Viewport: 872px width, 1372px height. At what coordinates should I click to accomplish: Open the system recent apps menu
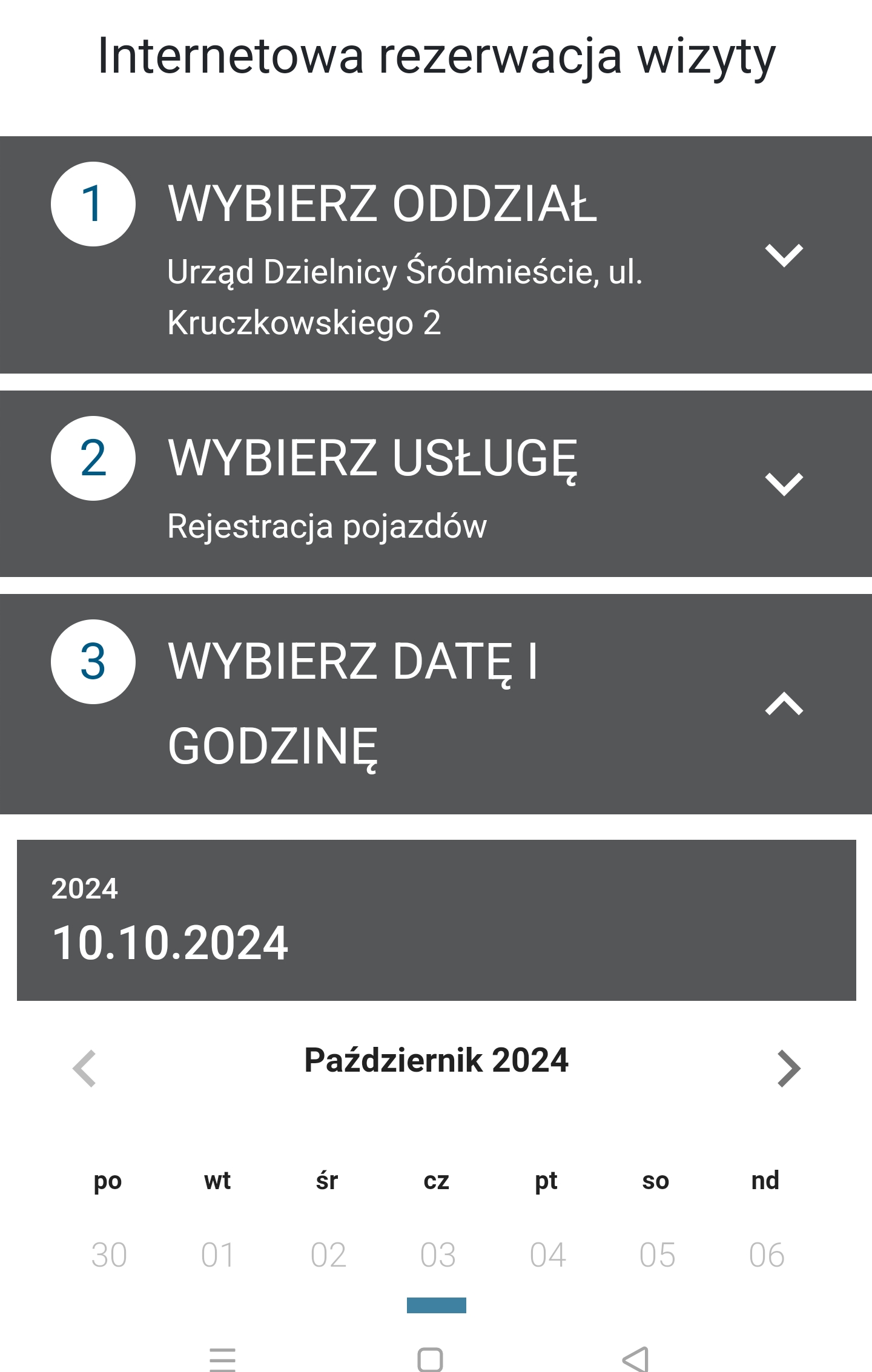pyautogui.click(x=222, y=1359)
